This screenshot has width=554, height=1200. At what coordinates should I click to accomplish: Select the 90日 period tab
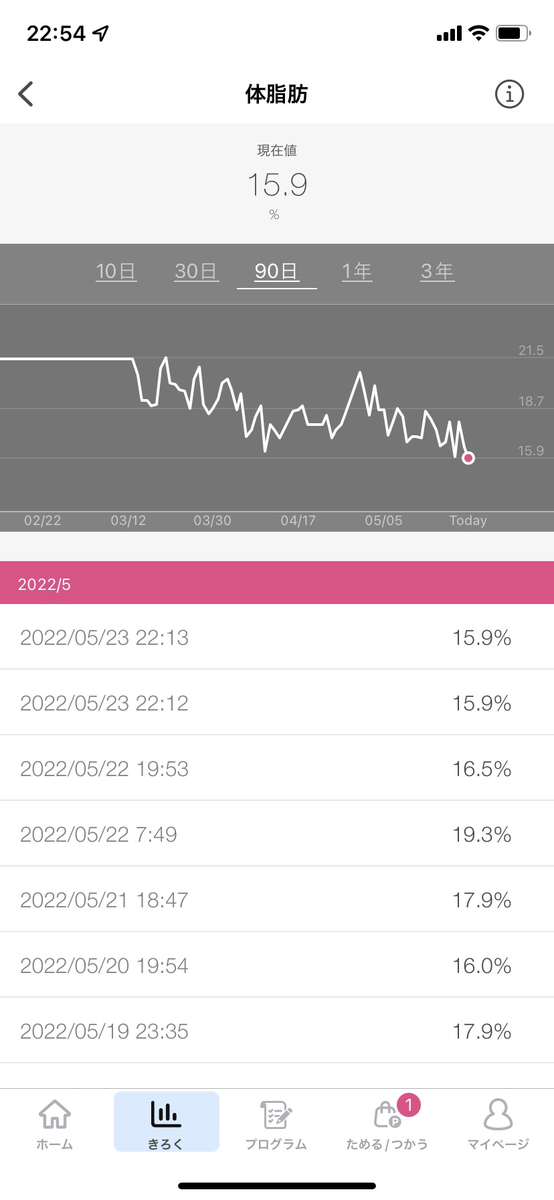(277, 271)
